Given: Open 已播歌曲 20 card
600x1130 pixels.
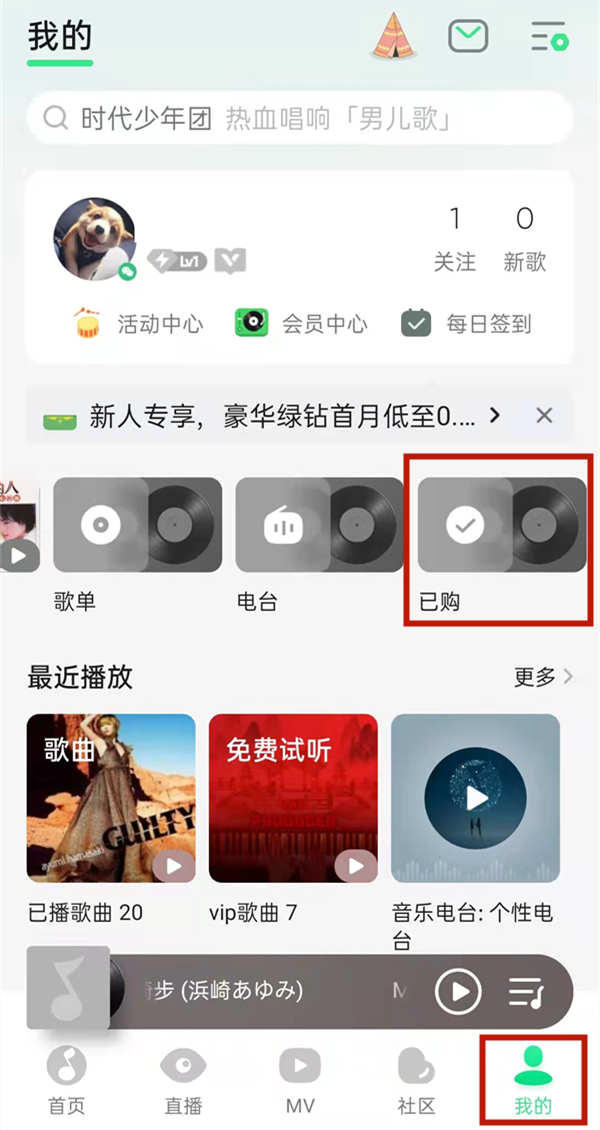Looking at the screenshot, I should (x=111, y=798).
